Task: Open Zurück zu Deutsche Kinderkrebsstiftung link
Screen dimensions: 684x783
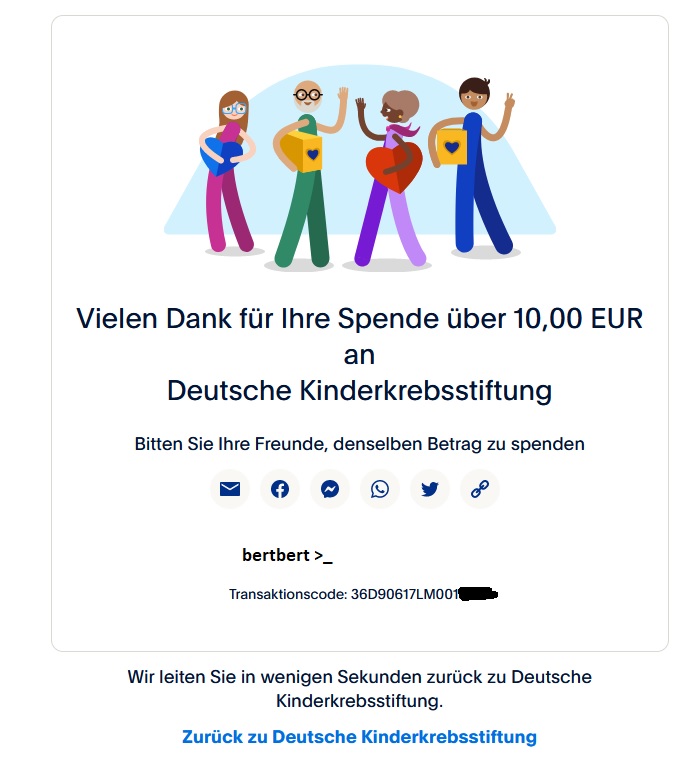Action: 359,737
